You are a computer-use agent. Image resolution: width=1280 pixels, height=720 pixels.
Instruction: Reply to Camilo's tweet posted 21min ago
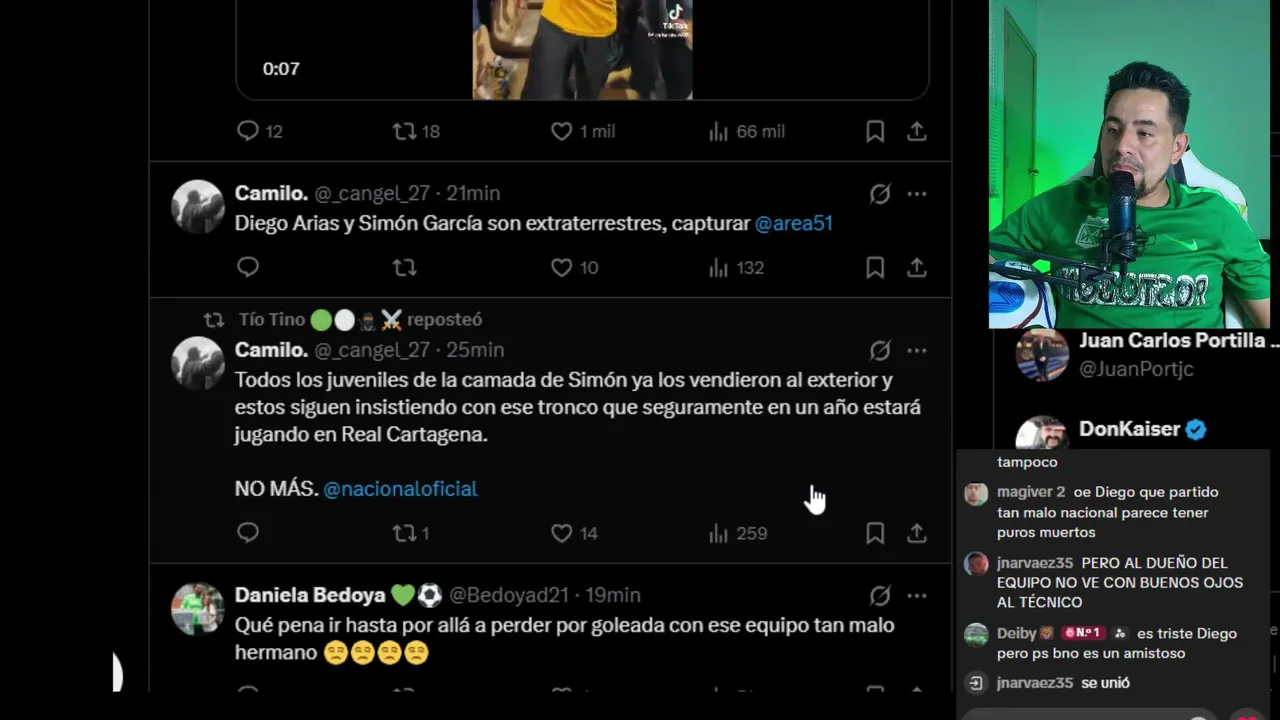(248, 268)
